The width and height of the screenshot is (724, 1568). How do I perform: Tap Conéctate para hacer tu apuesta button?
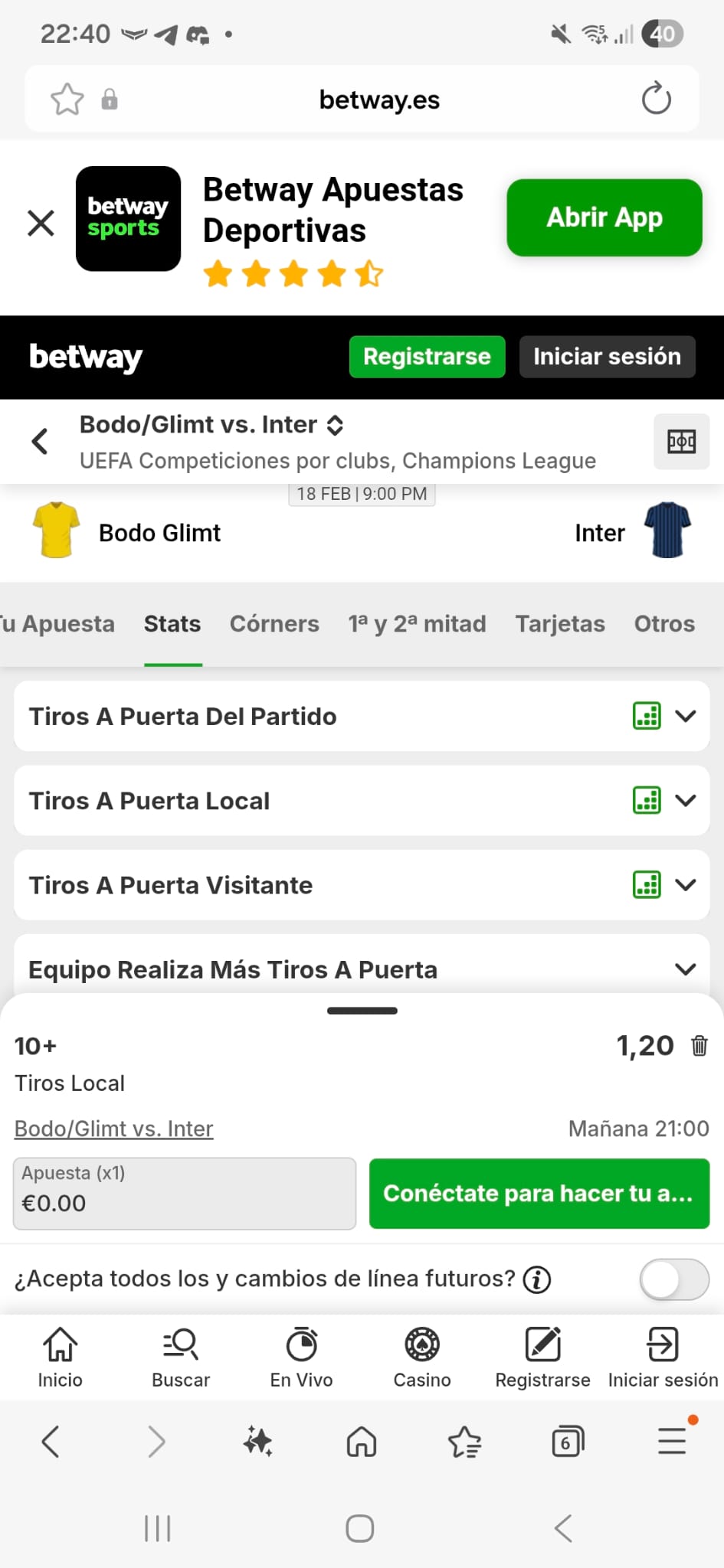[539, 1194]
